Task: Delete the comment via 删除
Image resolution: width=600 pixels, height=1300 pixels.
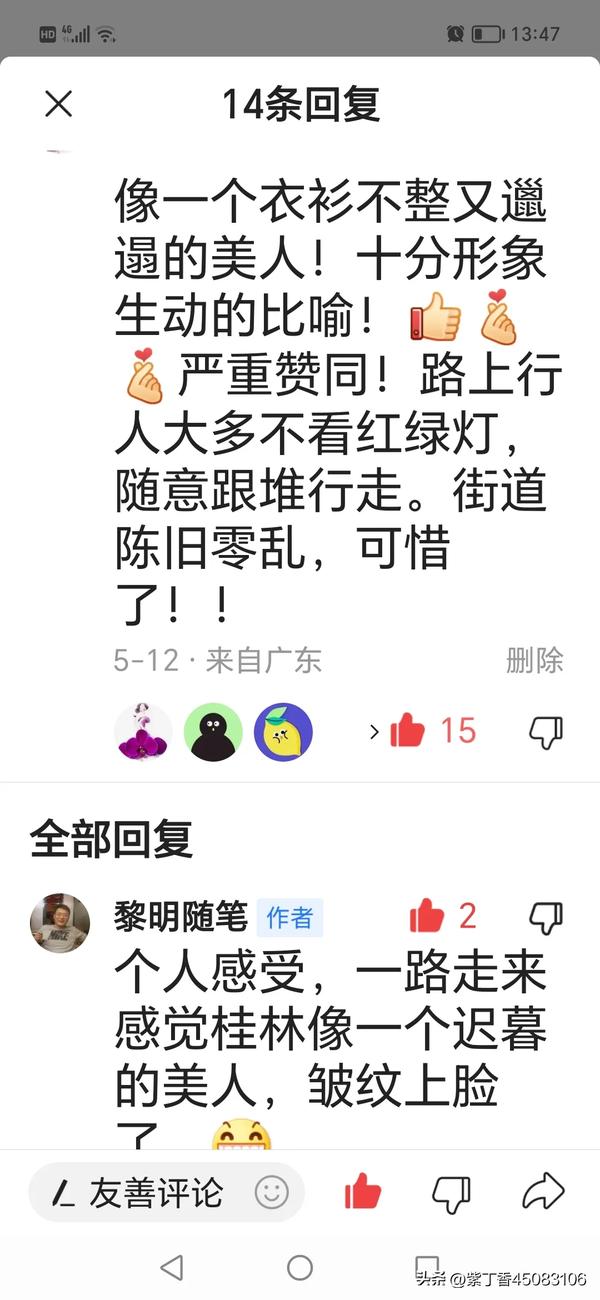Action: (x=534, y=660)
